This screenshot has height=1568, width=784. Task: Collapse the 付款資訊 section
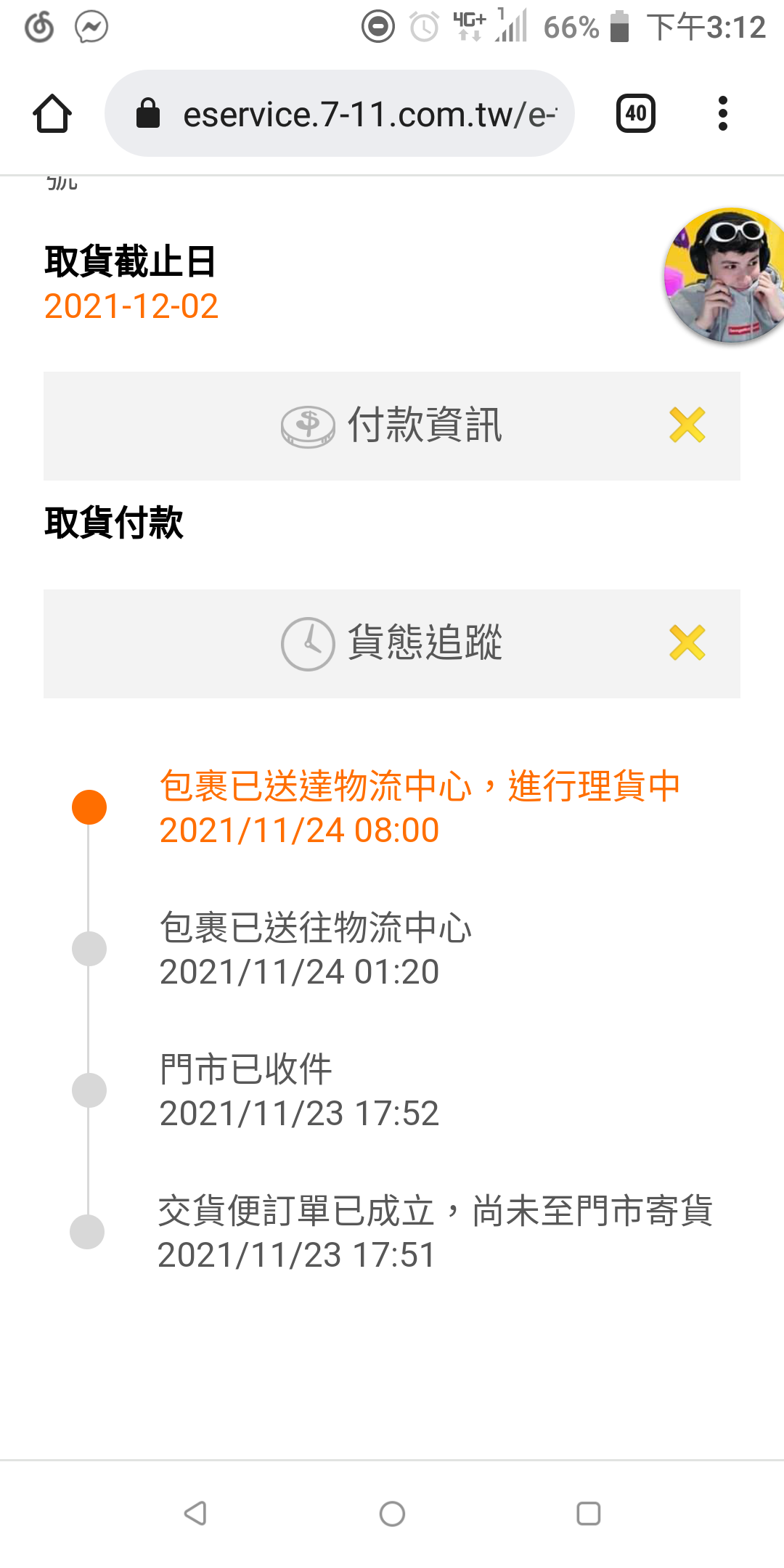pos(392,426)
